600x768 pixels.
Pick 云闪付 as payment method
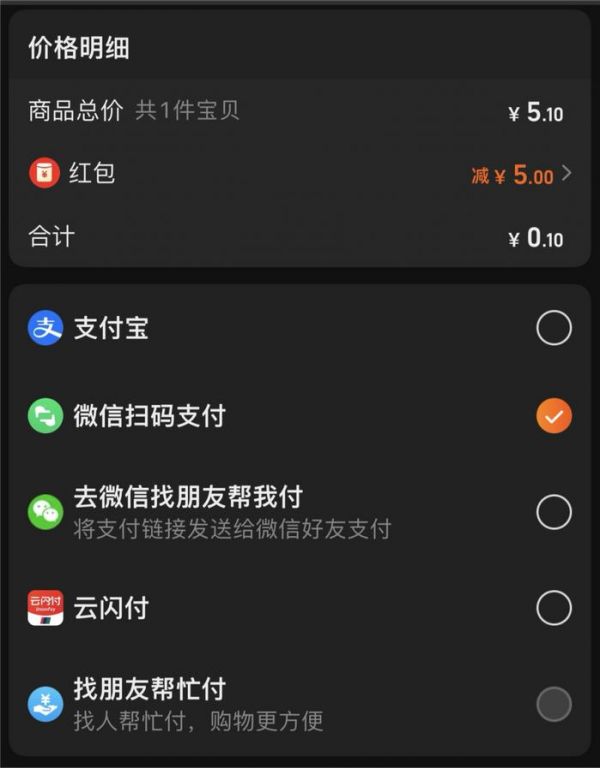[x=554, y=607]
